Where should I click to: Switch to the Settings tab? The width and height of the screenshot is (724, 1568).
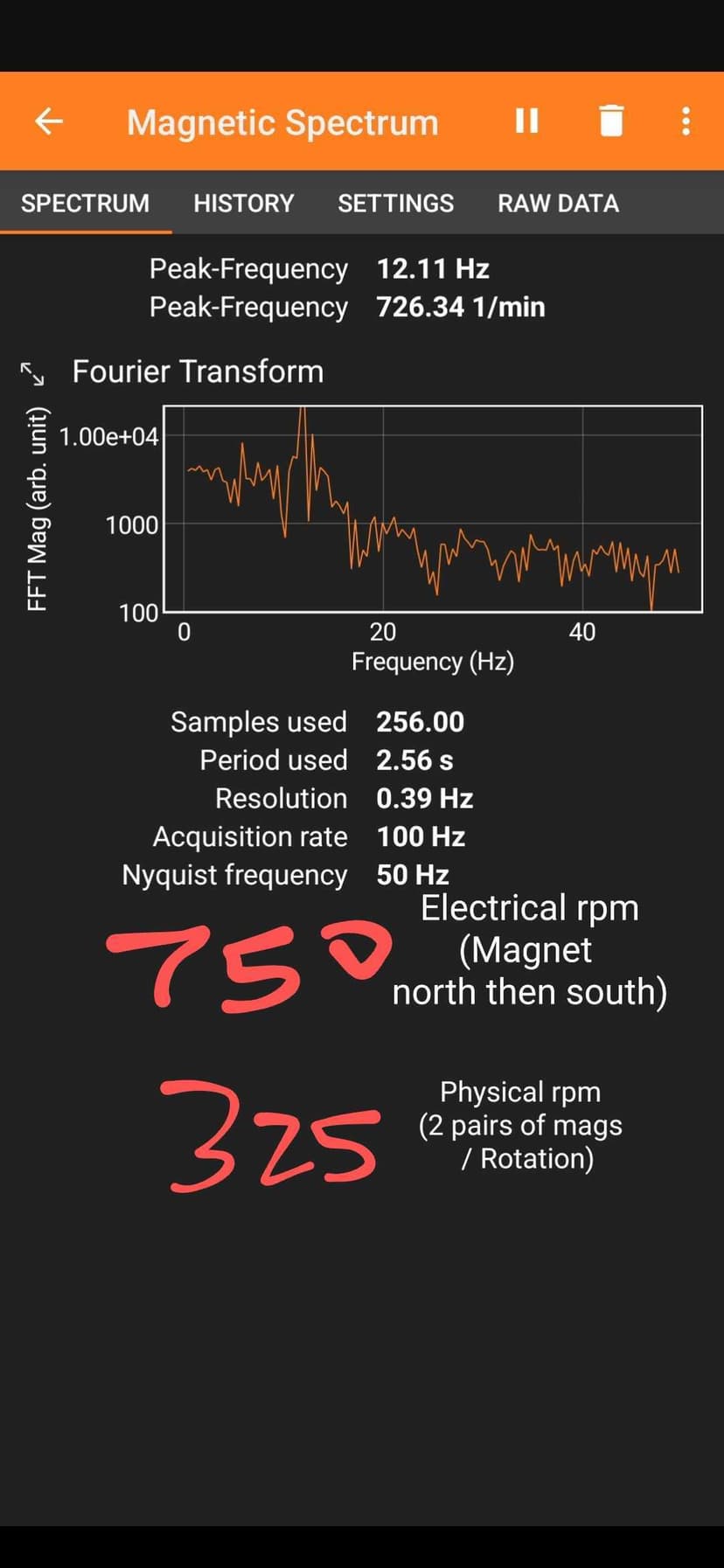[x=395, y=203]
